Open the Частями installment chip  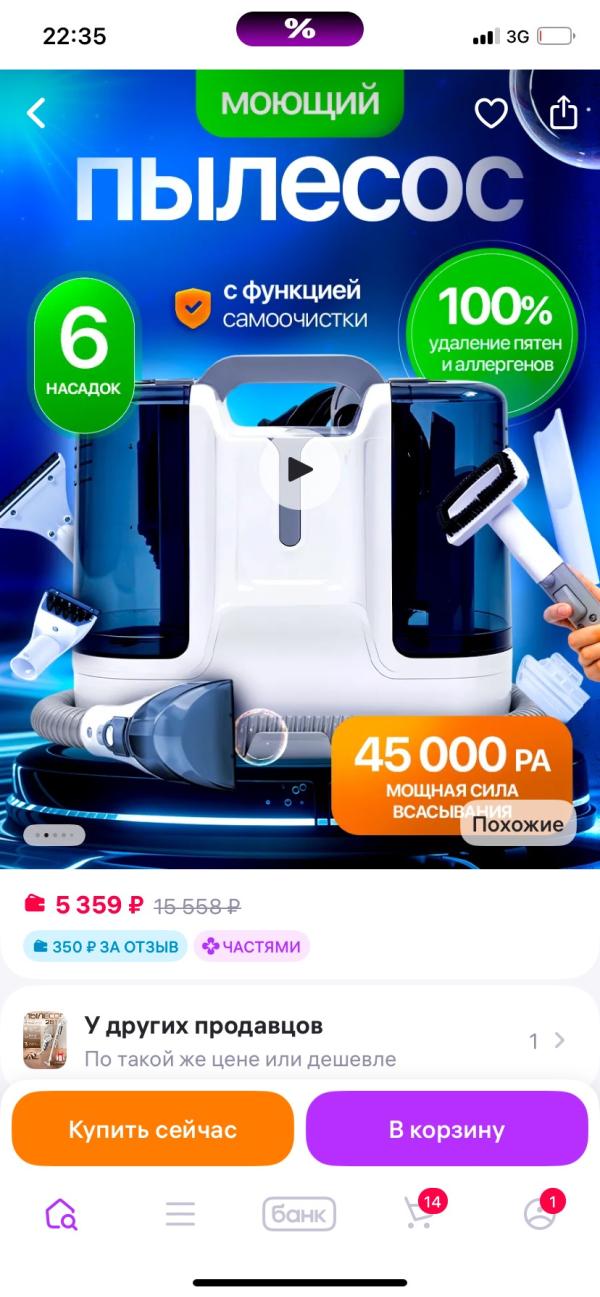point(251,946)
